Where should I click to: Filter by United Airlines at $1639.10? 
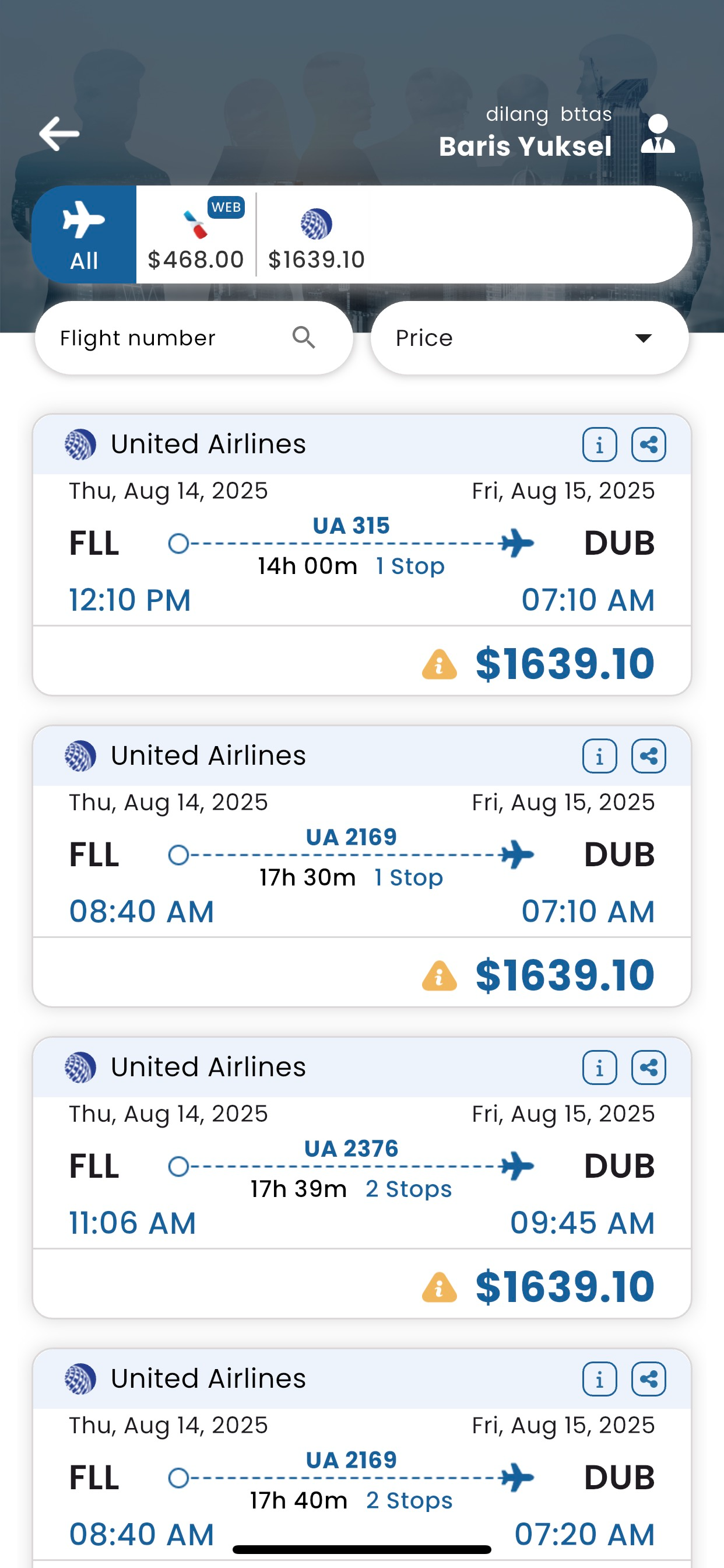[317, 239]
